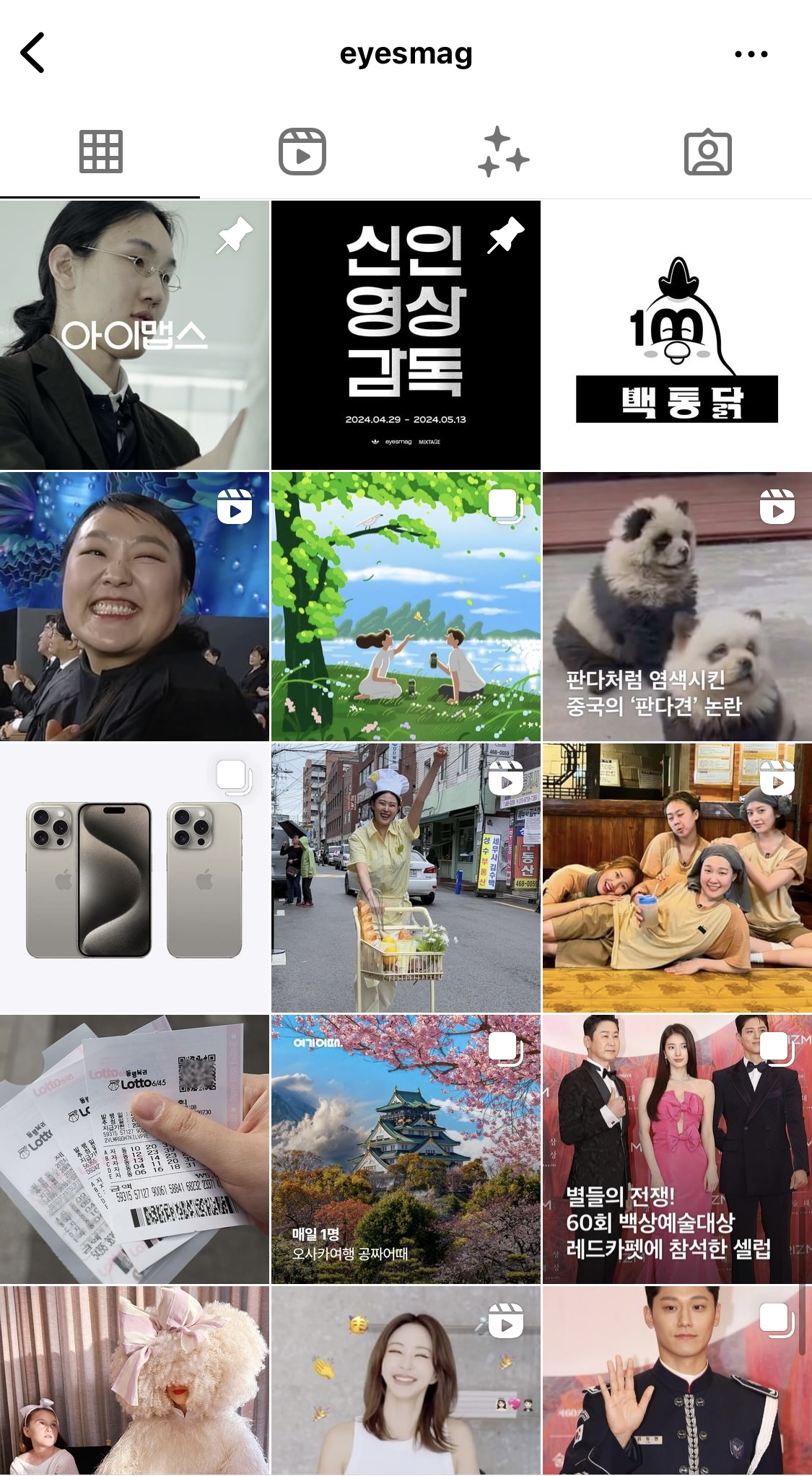Image resolution: width=812 pixels, height=1476 pixels.
Task: Play the reel of women in tan outfits
Action: 677,878
